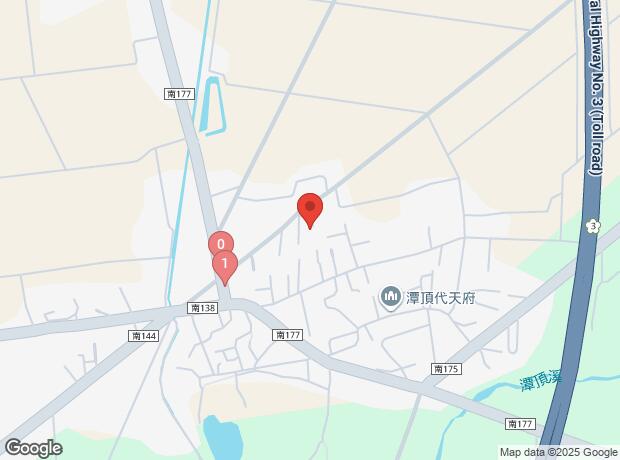Screen dimensions: 620x460
Task: Open the 潭頂代天府 place marker
Action: tap(390, 296)
